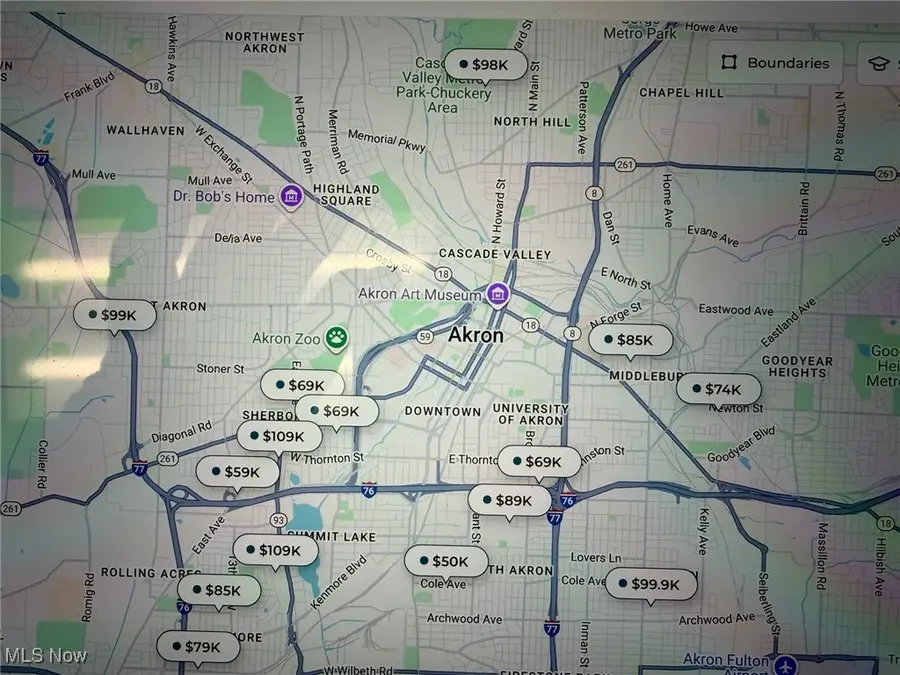Select the $99K price pin
900x675 pixels.
pos(114,315)
